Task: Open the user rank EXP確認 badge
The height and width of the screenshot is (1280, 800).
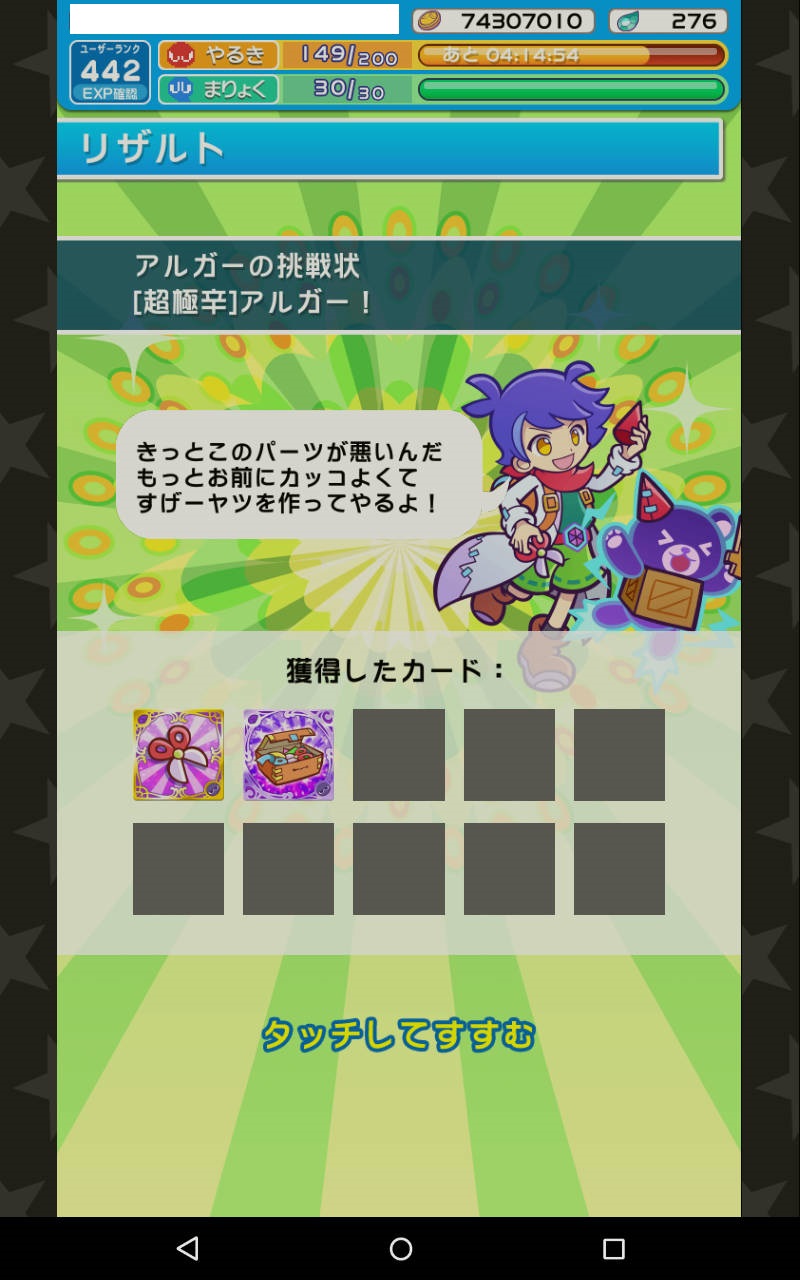Action: (110, 73)
